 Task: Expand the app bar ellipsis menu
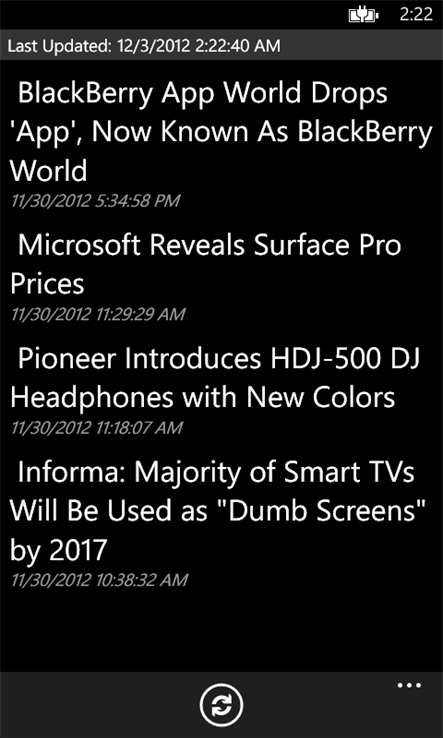[x=409, y=685]
